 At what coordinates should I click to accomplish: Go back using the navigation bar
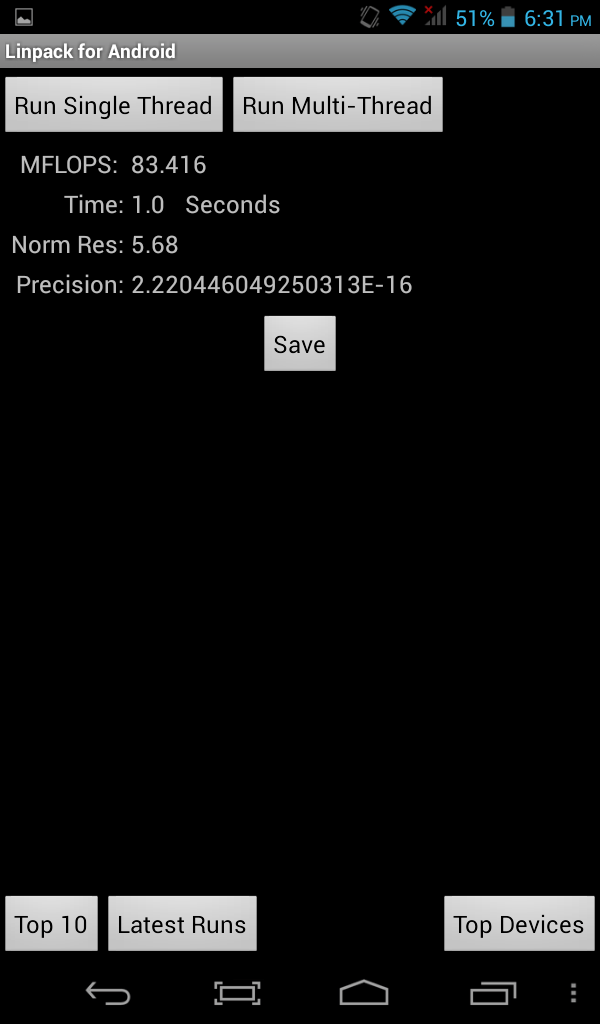[x=108, y=992]
